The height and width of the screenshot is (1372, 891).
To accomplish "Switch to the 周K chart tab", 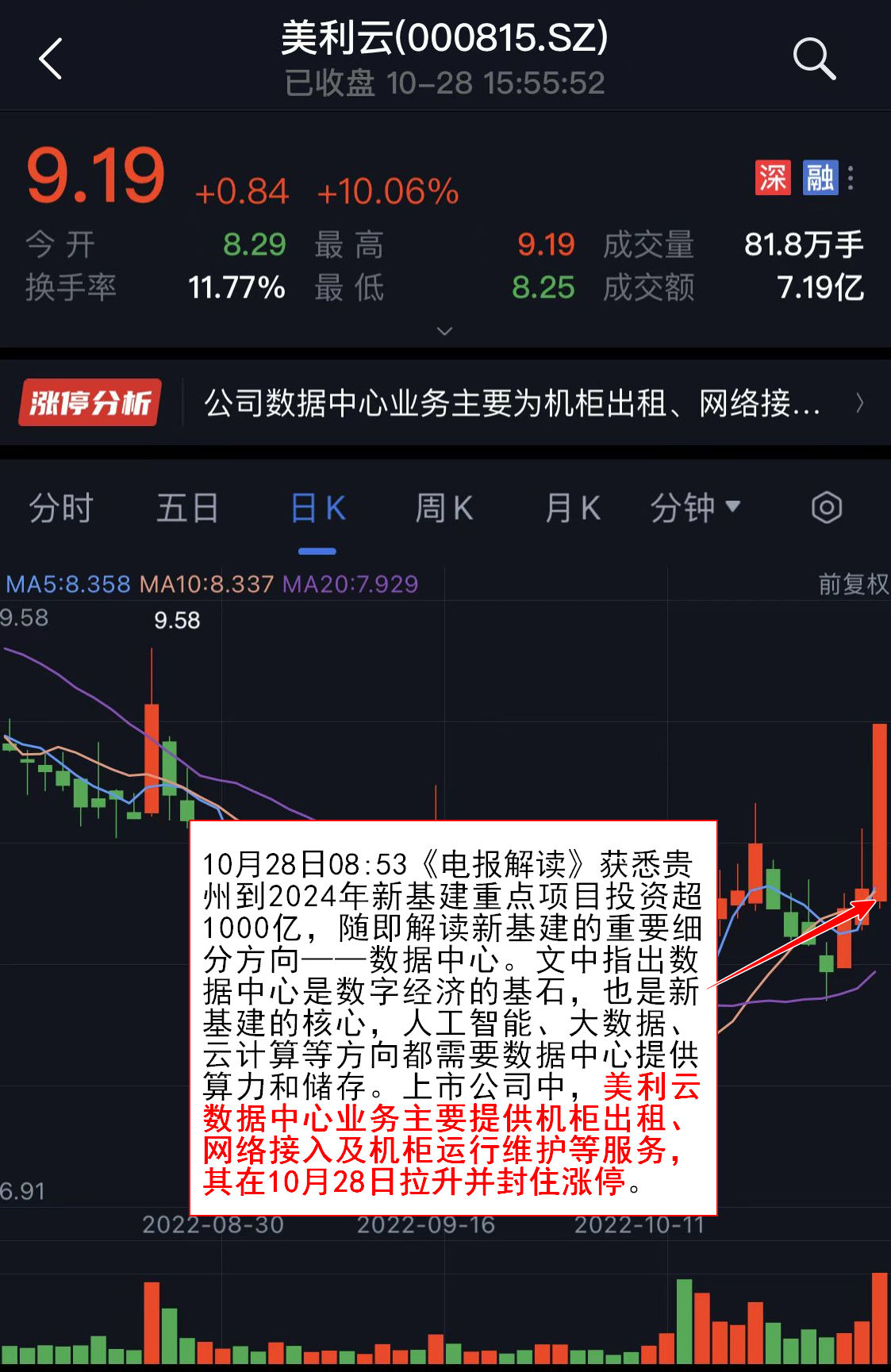I will (x=444, y=508).
